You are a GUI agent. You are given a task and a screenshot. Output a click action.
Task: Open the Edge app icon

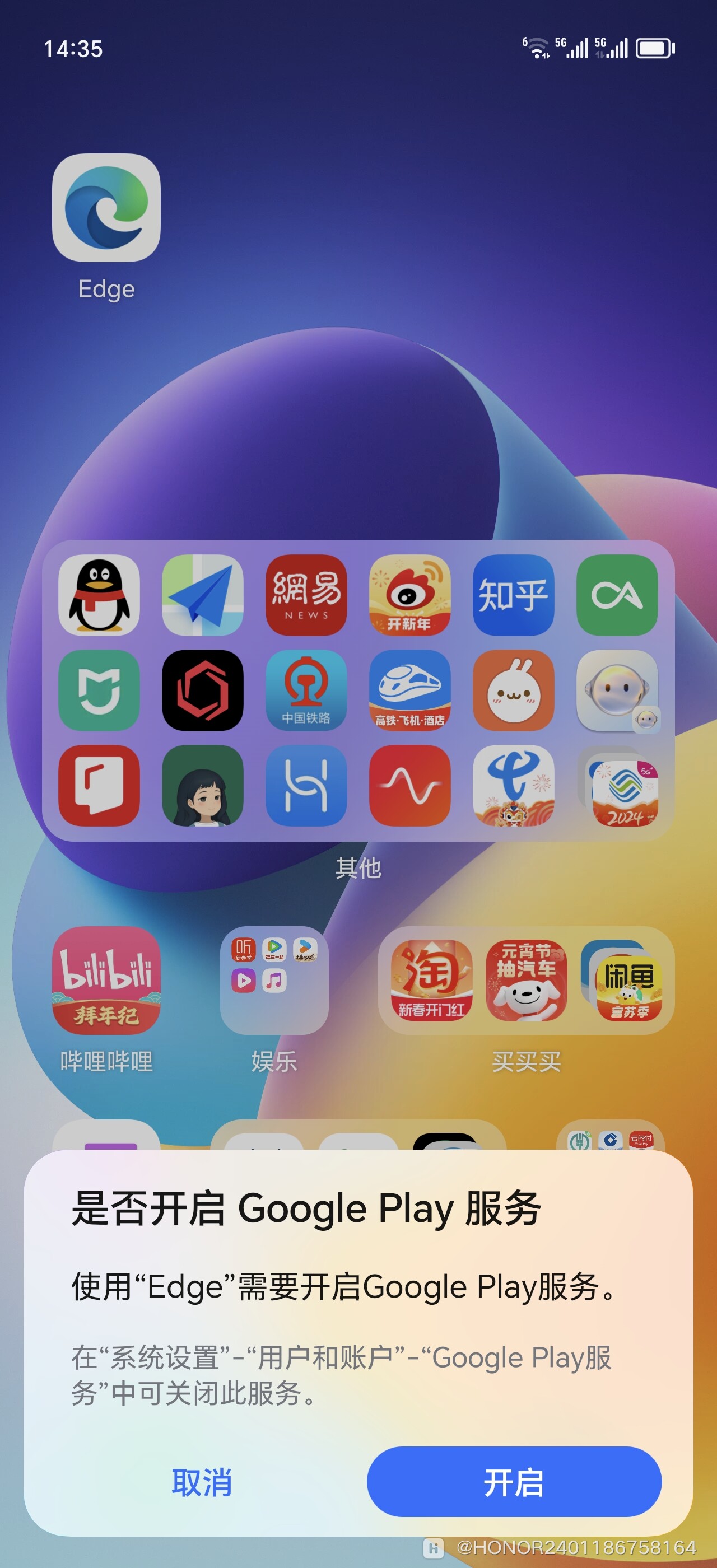coord(106,208)
